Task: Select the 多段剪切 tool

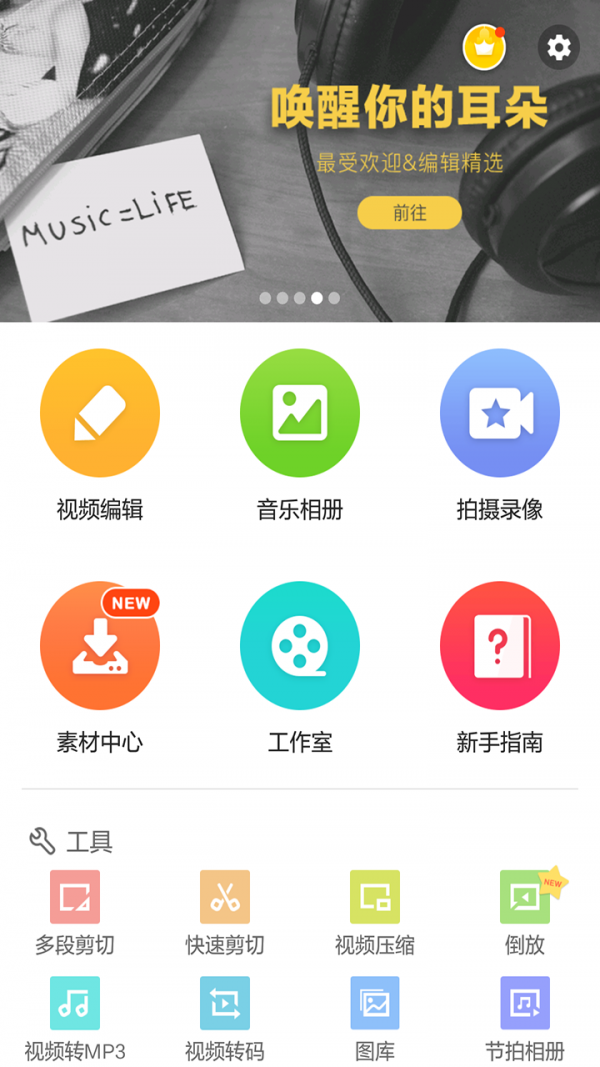Action: [x=75, y=897]
